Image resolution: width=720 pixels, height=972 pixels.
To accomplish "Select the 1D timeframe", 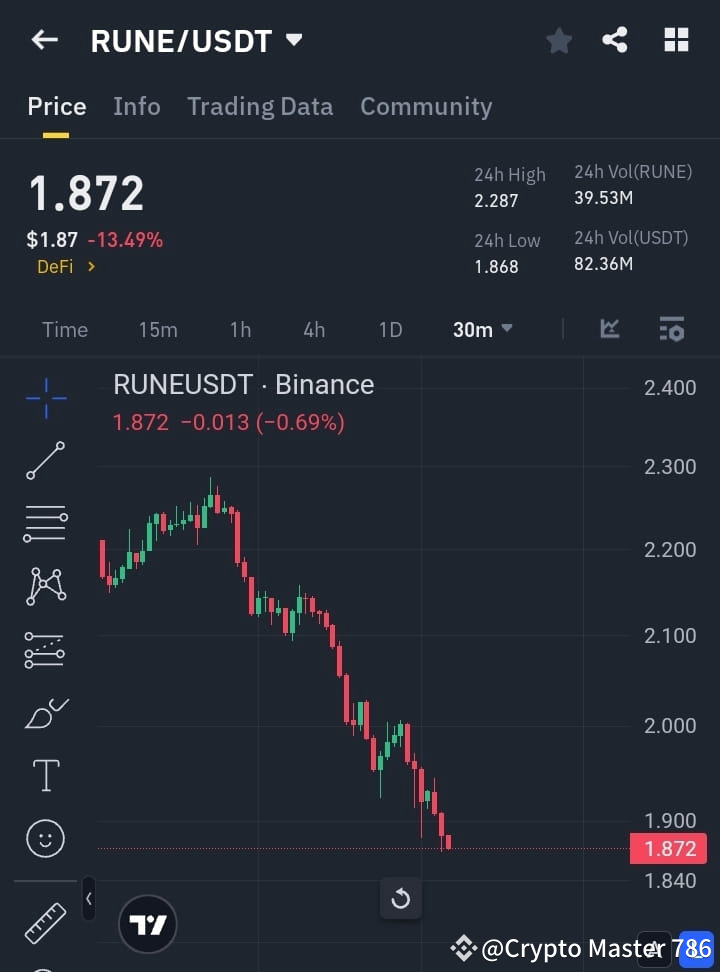I will (390, 329).
